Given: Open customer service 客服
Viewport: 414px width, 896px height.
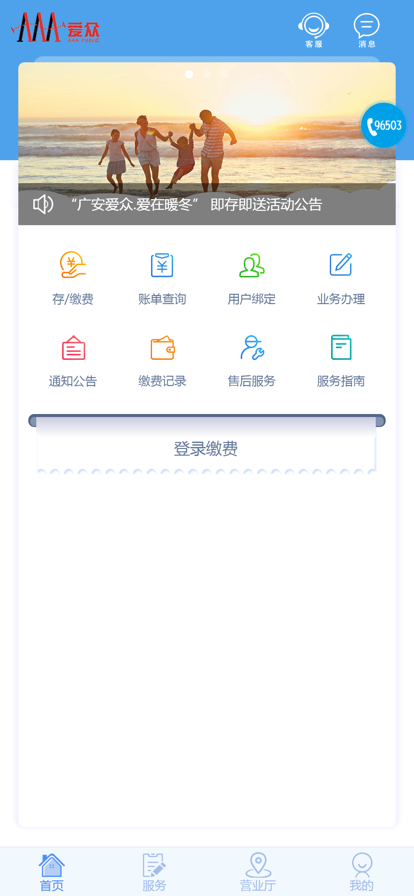Looking at the screenshot, I should click(x=313, y=30).
